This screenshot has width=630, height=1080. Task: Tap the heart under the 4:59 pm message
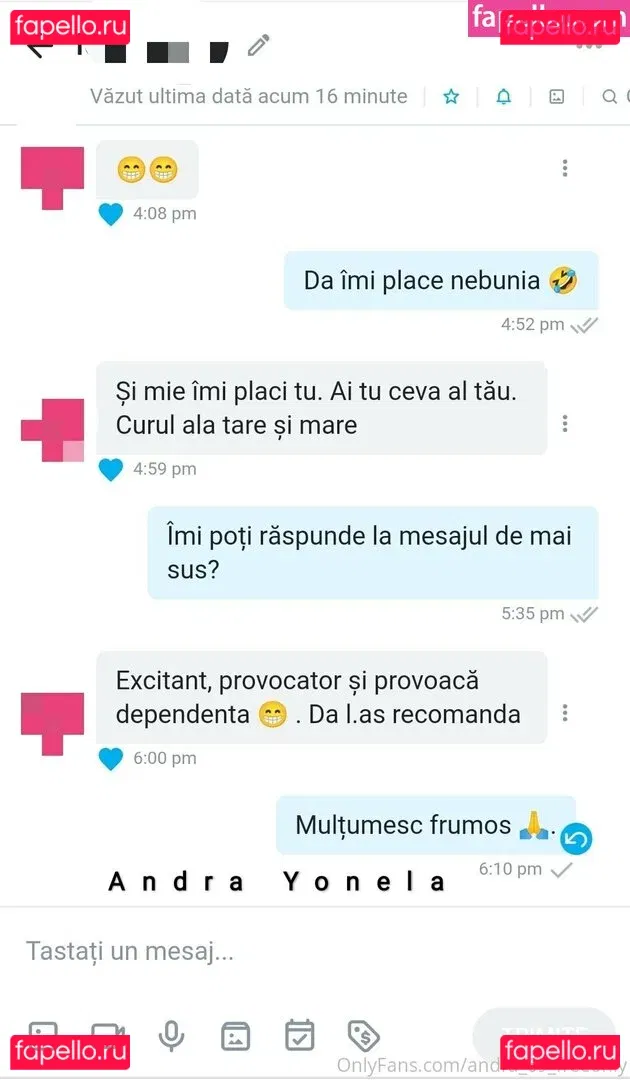click(x=111, y=469)
